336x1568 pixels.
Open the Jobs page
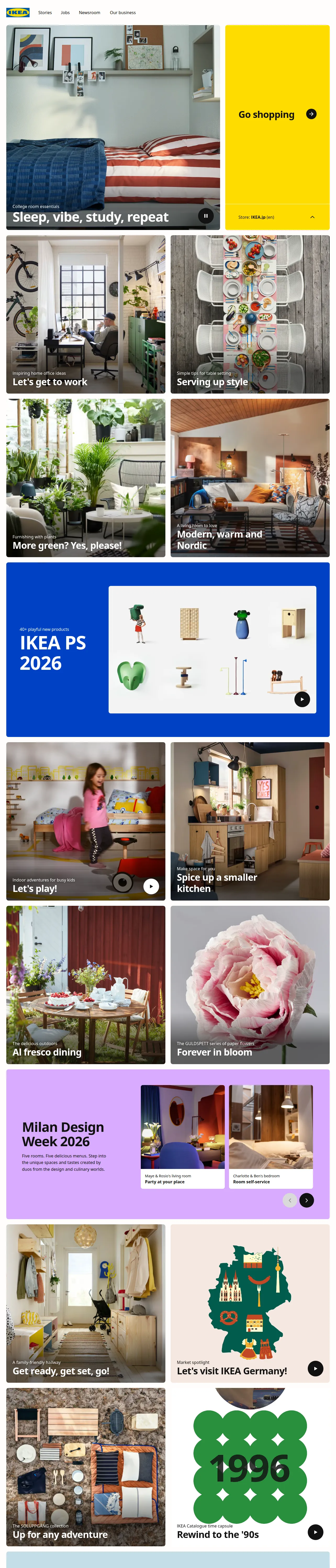pos(65,12)
